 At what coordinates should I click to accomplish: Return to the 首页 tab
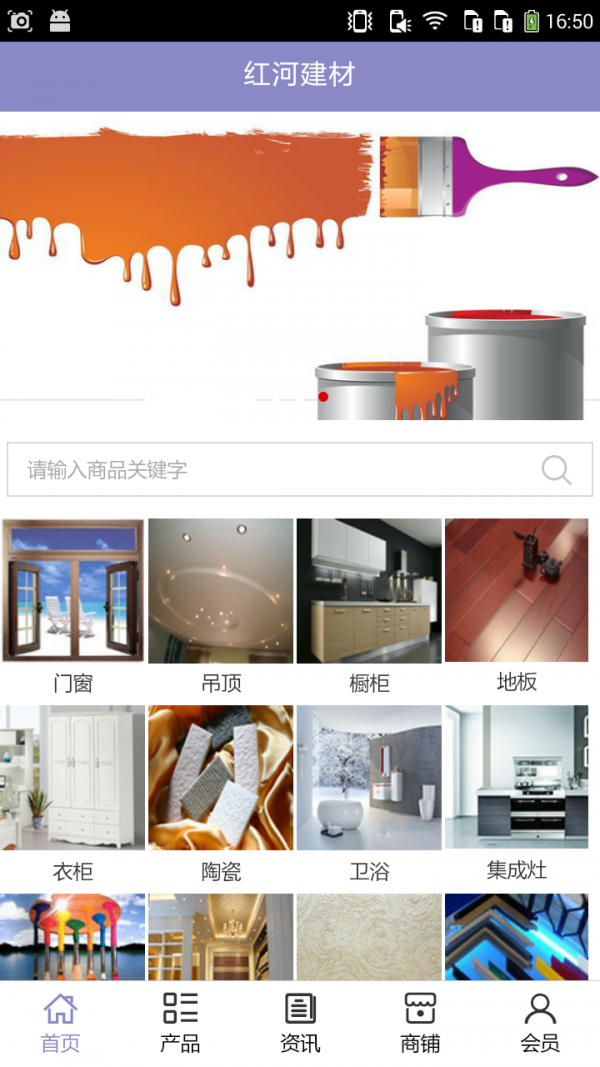pos(60,1023)
